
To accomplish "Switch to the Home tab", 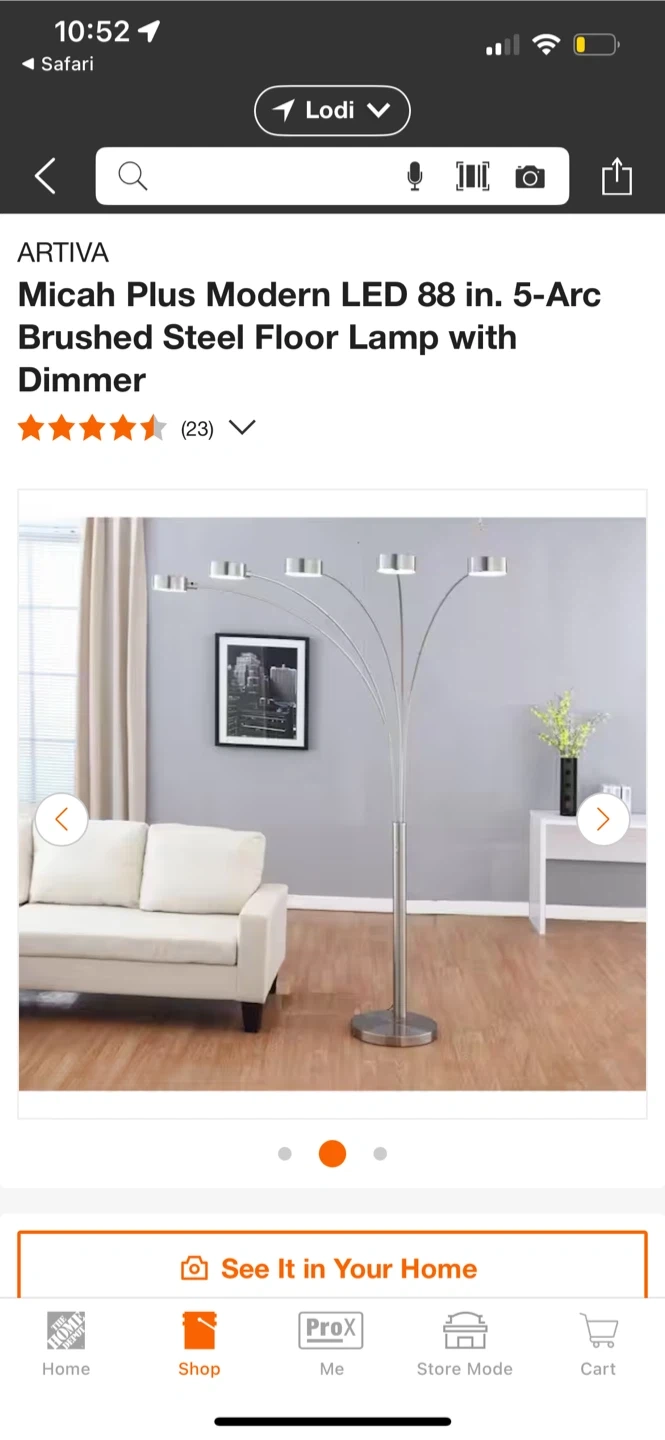I will click(x=66, y=1344).
